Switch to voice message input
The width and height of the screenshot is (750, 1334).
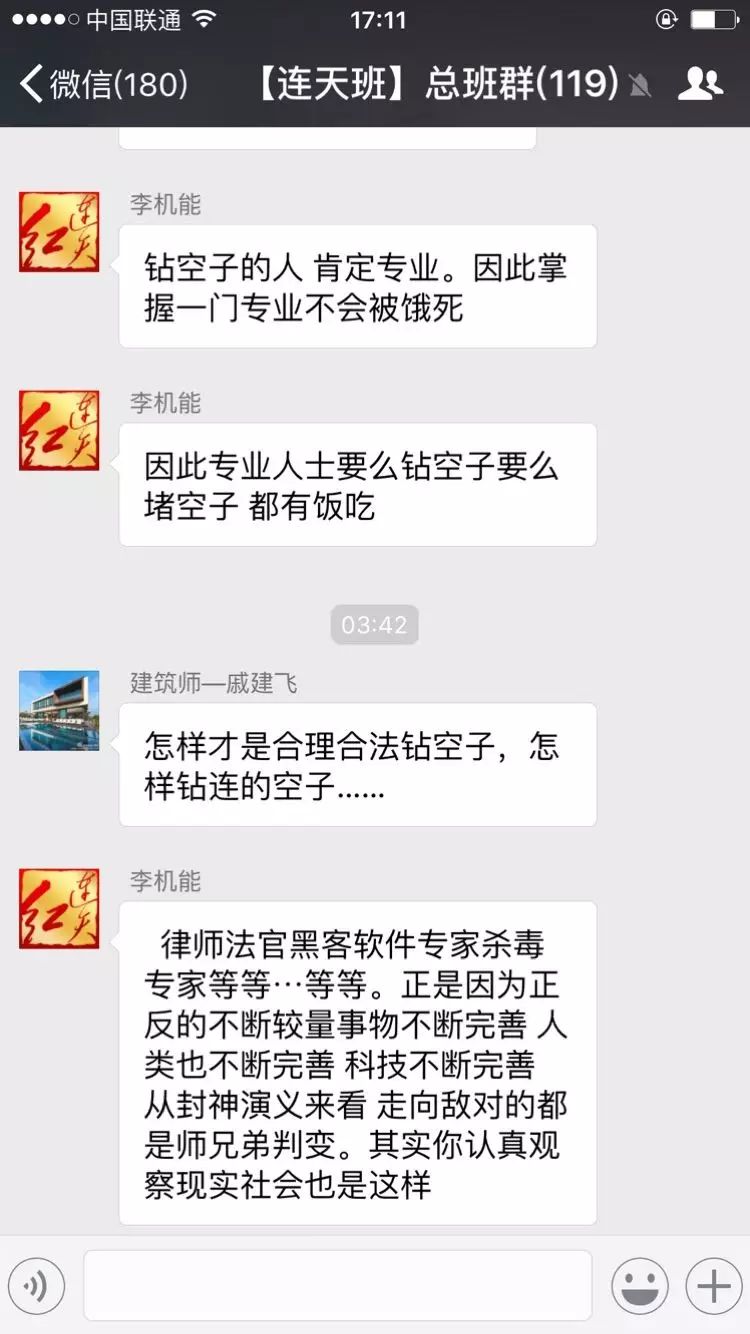pyautogui.click(x=36, y=1286)
